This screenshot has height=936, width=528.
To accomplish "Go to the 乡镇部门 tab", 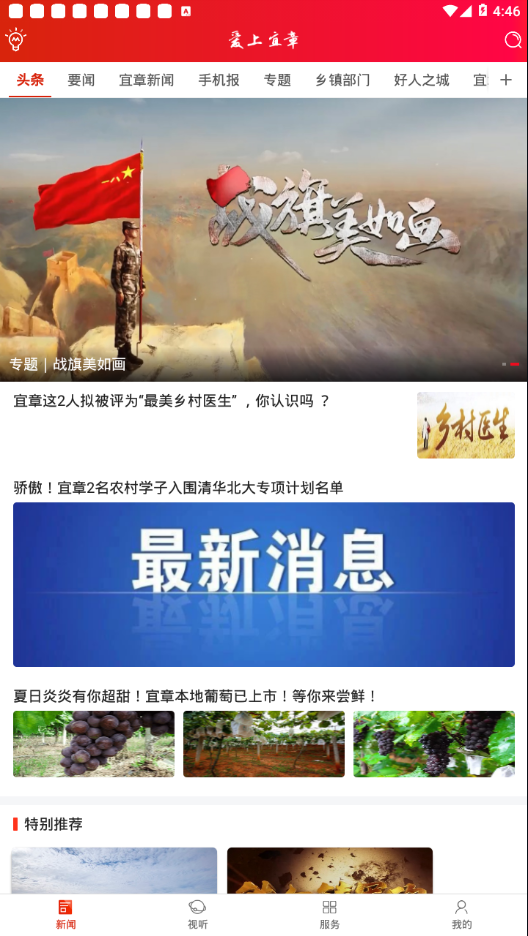I will click(x=342, y=79).
